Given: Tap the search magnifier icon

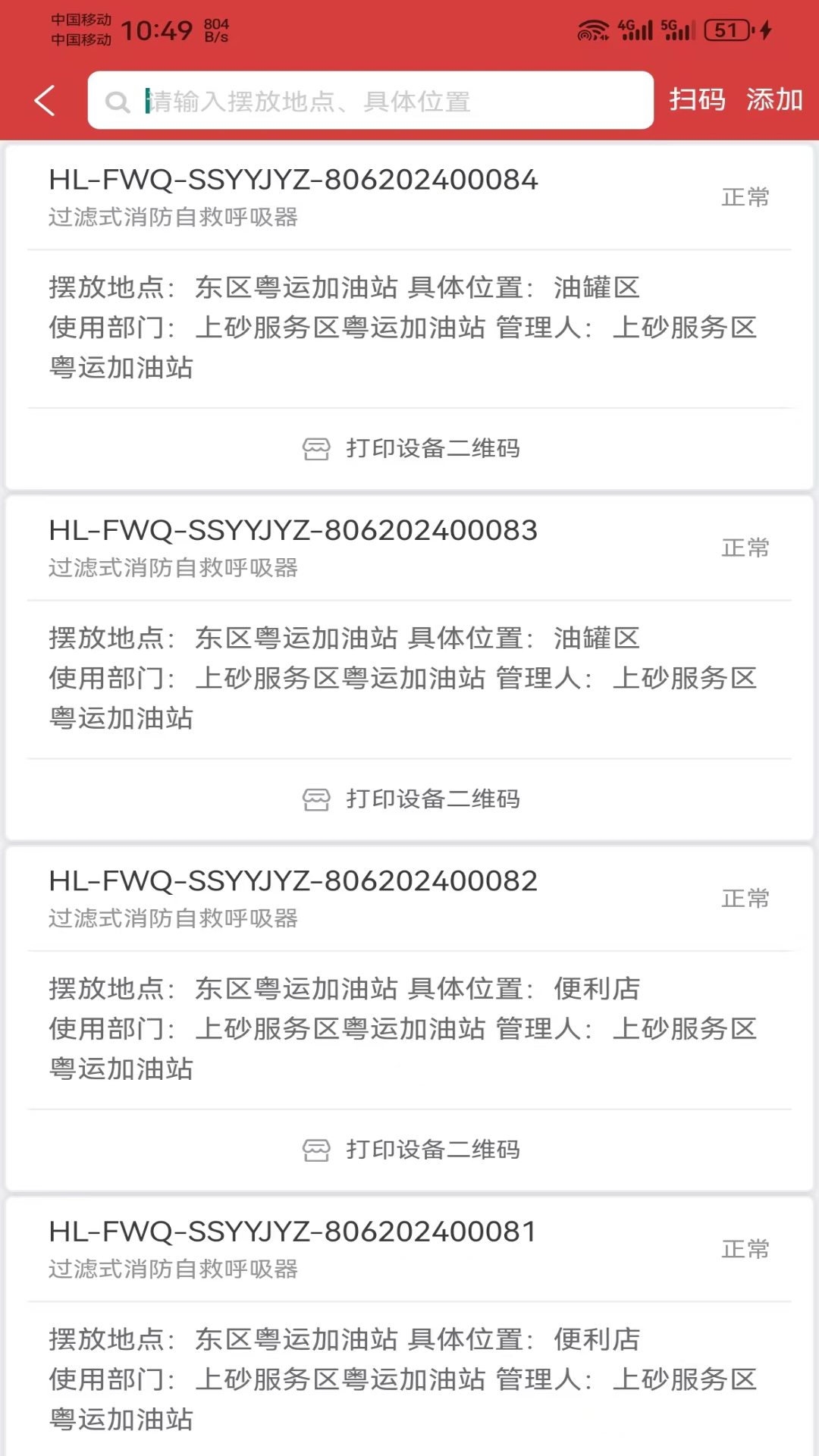Looking at the screenshot, I should tap(118, 101).
